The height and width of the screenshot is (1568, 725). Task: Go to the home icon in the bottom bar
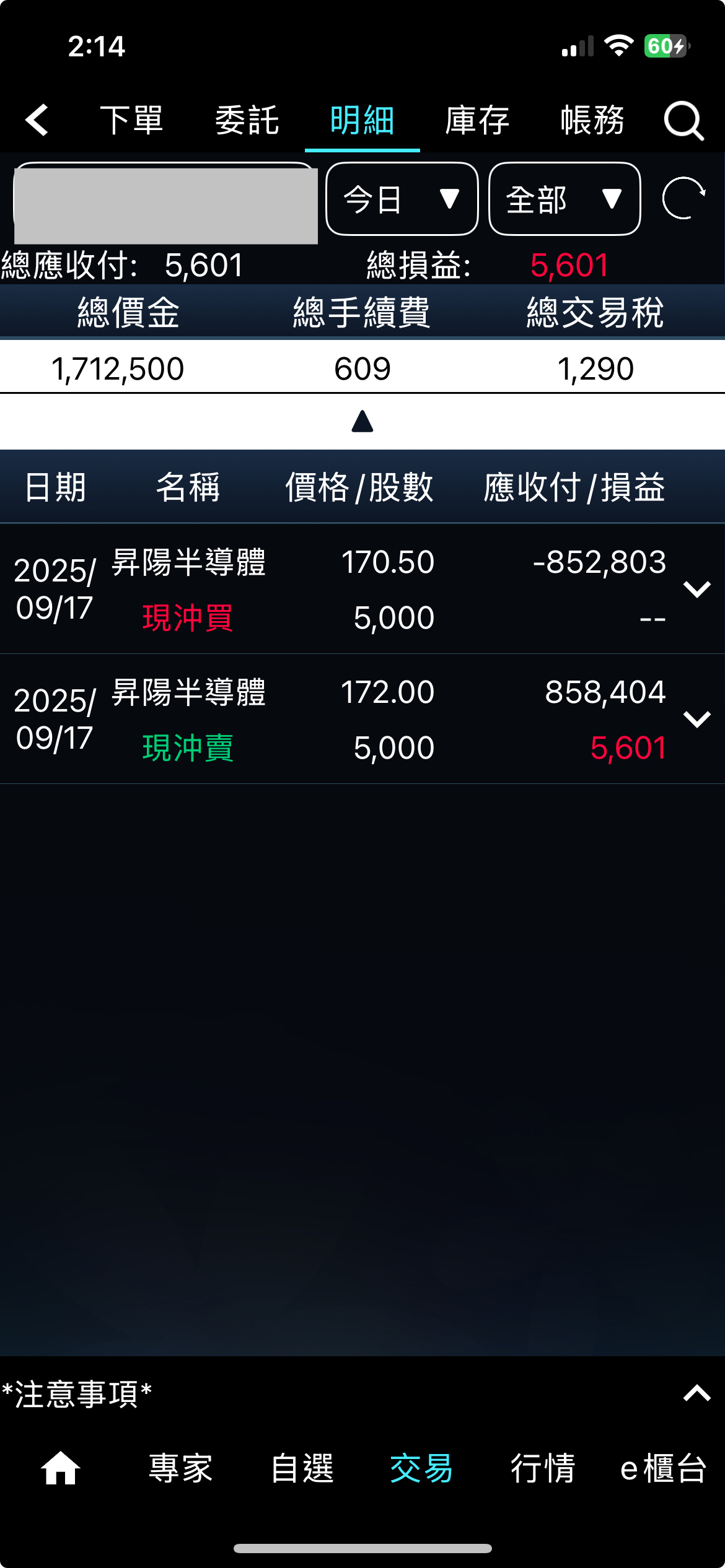[x=60, y=1468]
